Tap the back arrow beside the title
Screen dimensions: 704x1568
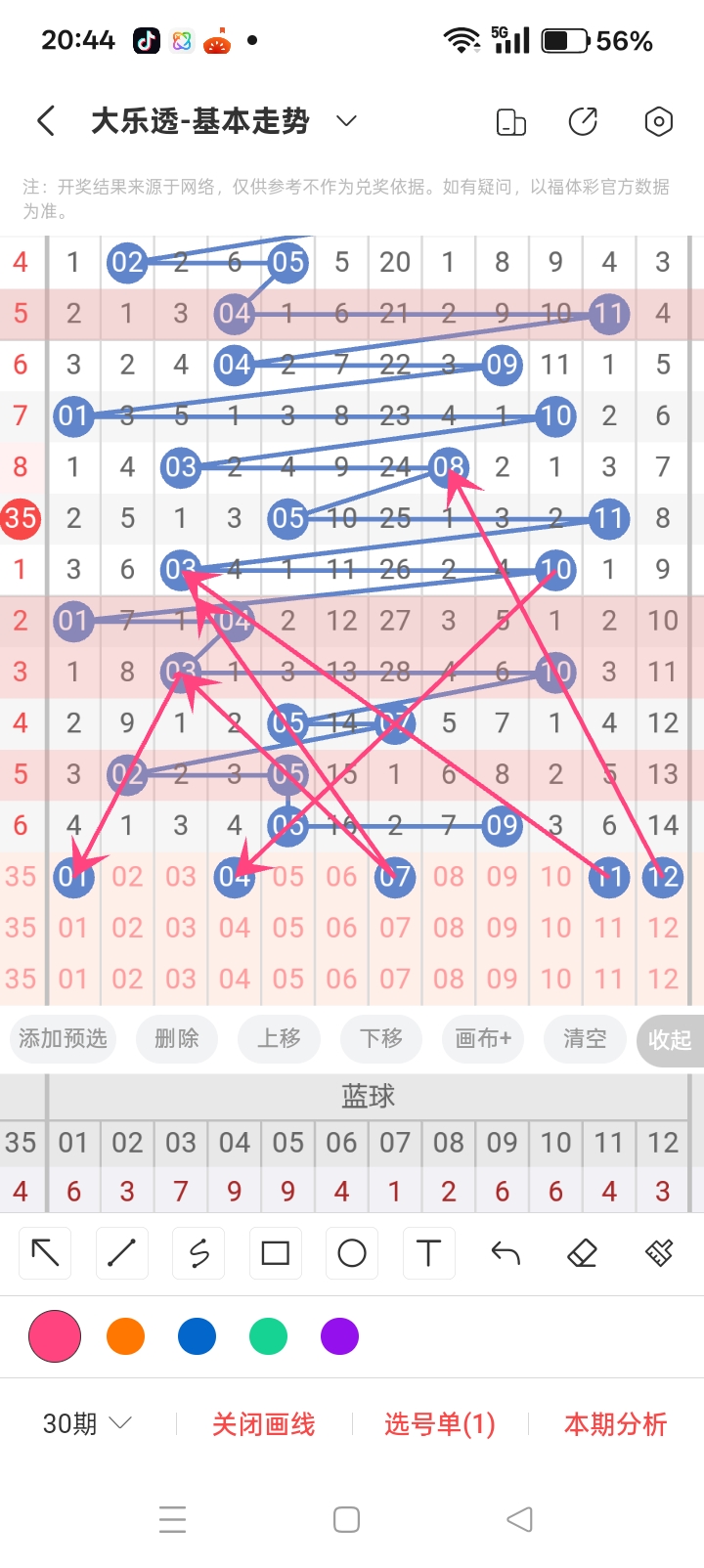45,120
